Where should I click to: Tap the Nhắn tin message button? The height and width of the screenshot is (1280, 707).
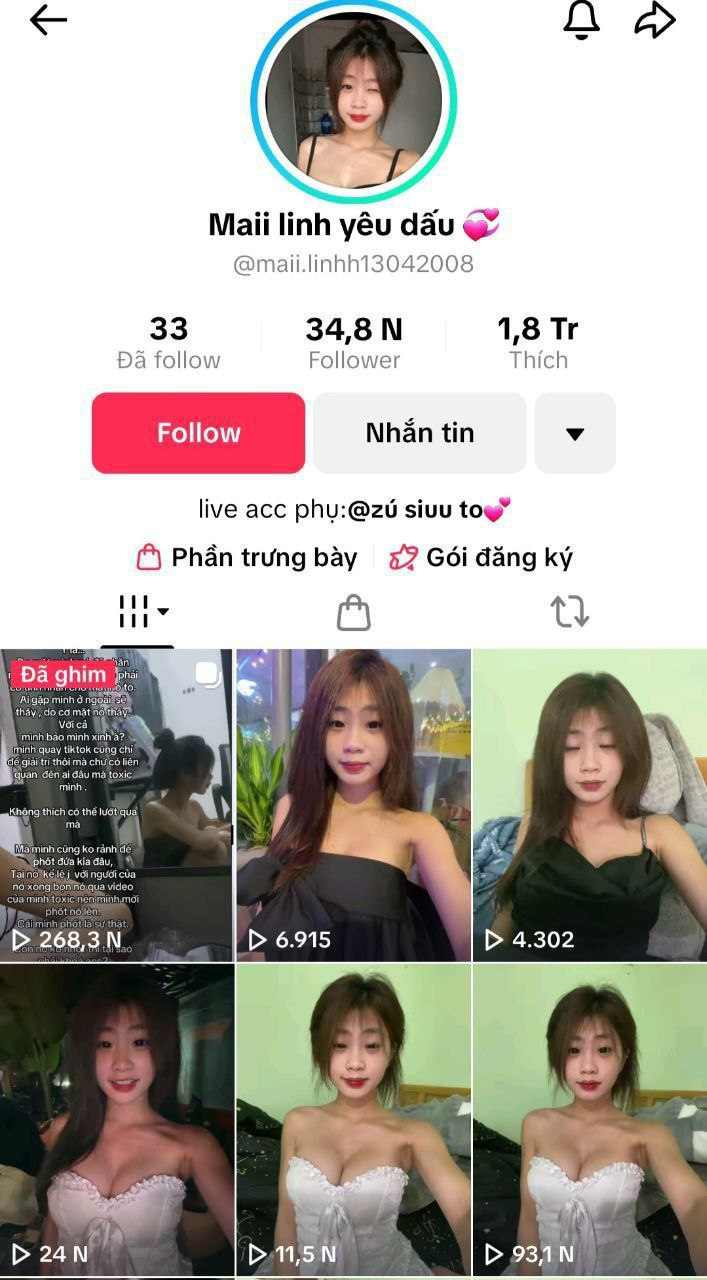[x=419, y=433]
